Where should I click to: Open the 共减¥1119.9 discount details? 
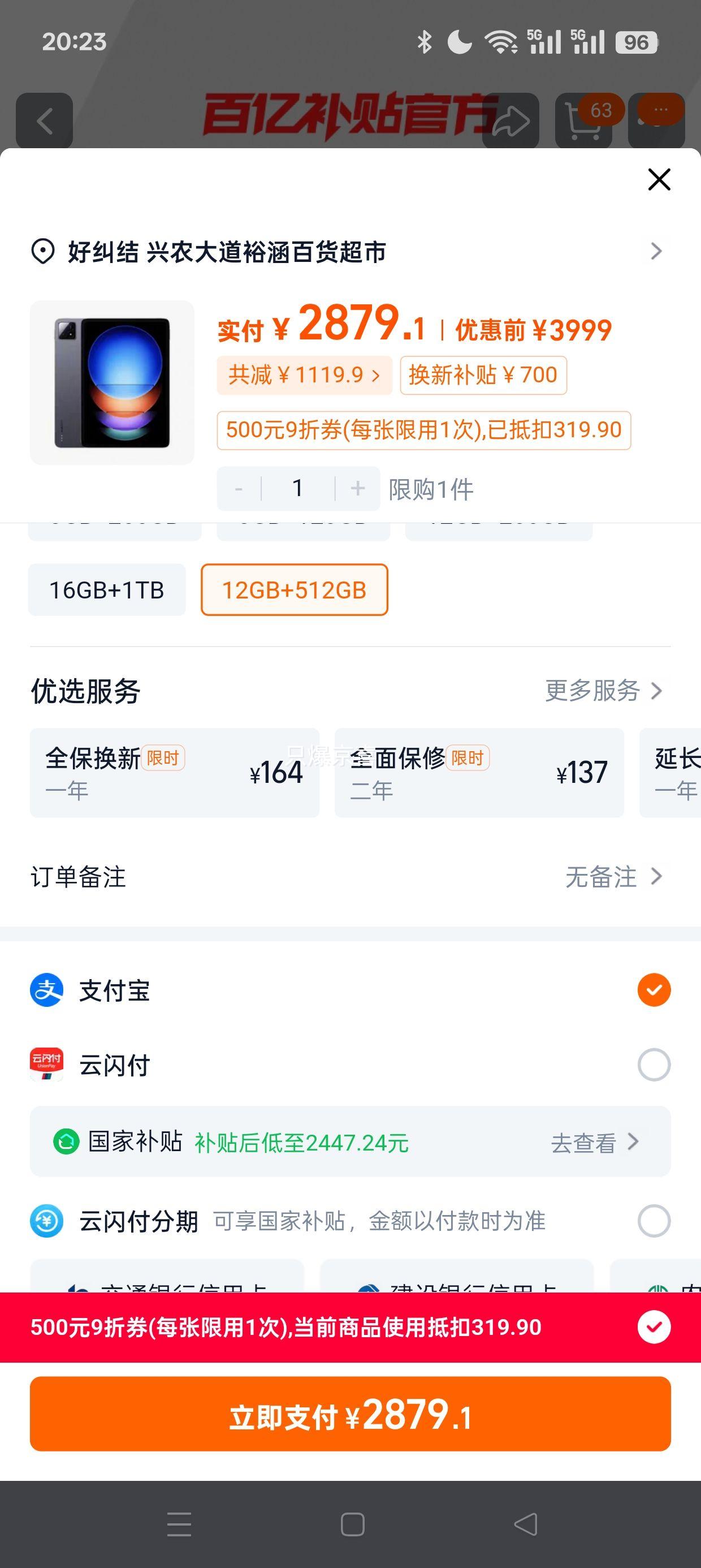tap(304, 375)
